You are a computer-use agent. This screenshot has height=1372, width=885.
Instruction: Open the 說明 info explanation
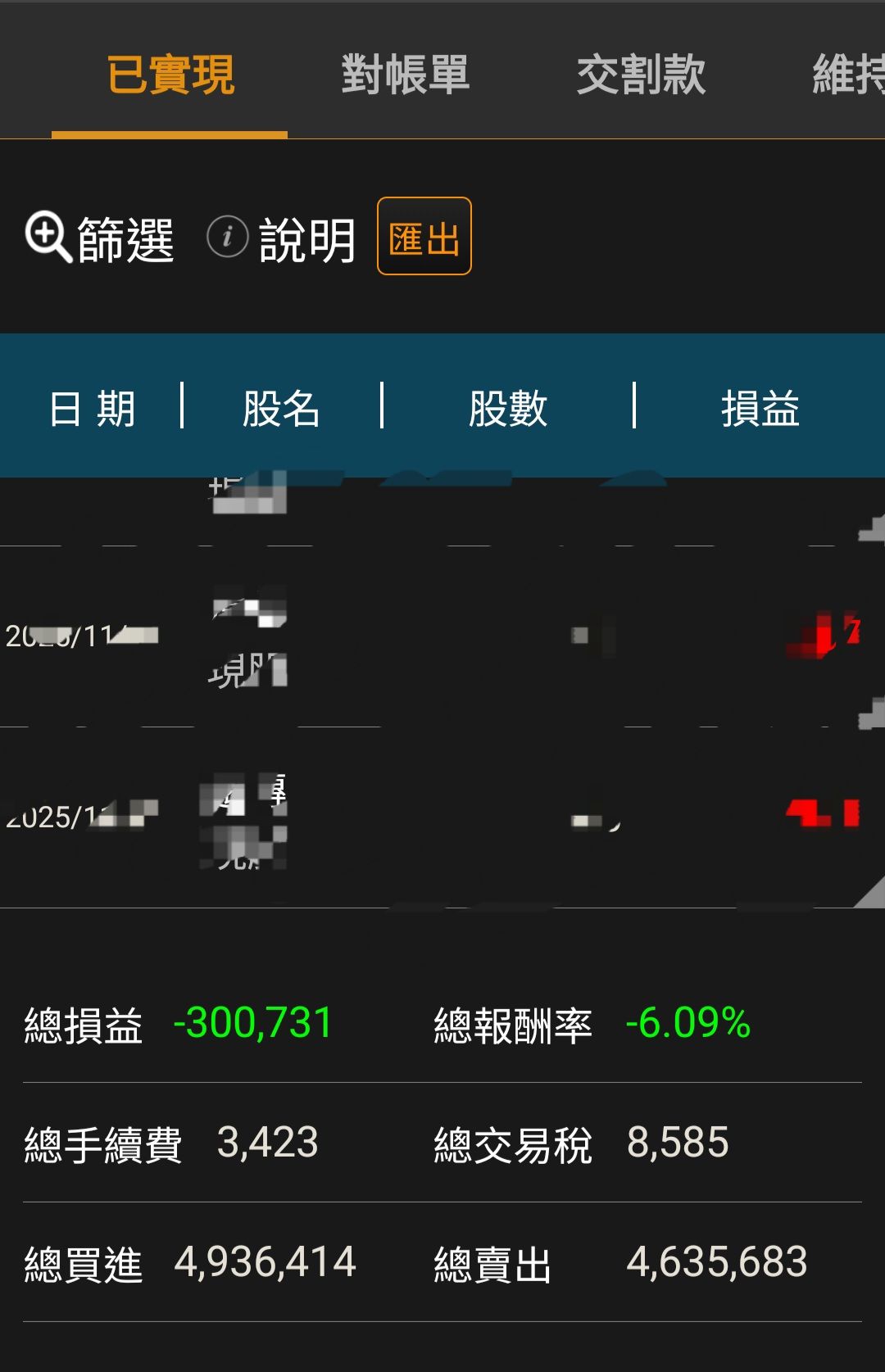[x=281, y=239]
